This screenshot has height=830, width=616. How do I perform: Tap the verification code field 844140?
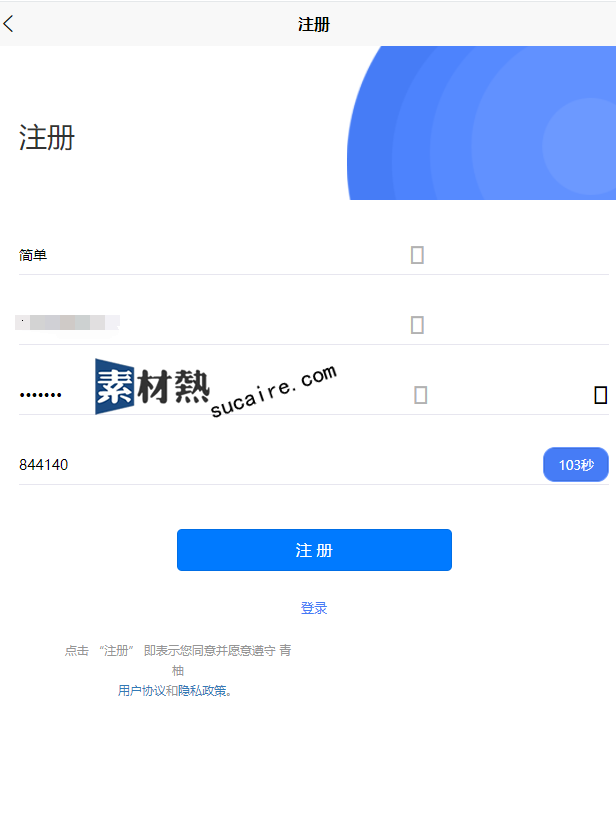(x=250, y=465)
